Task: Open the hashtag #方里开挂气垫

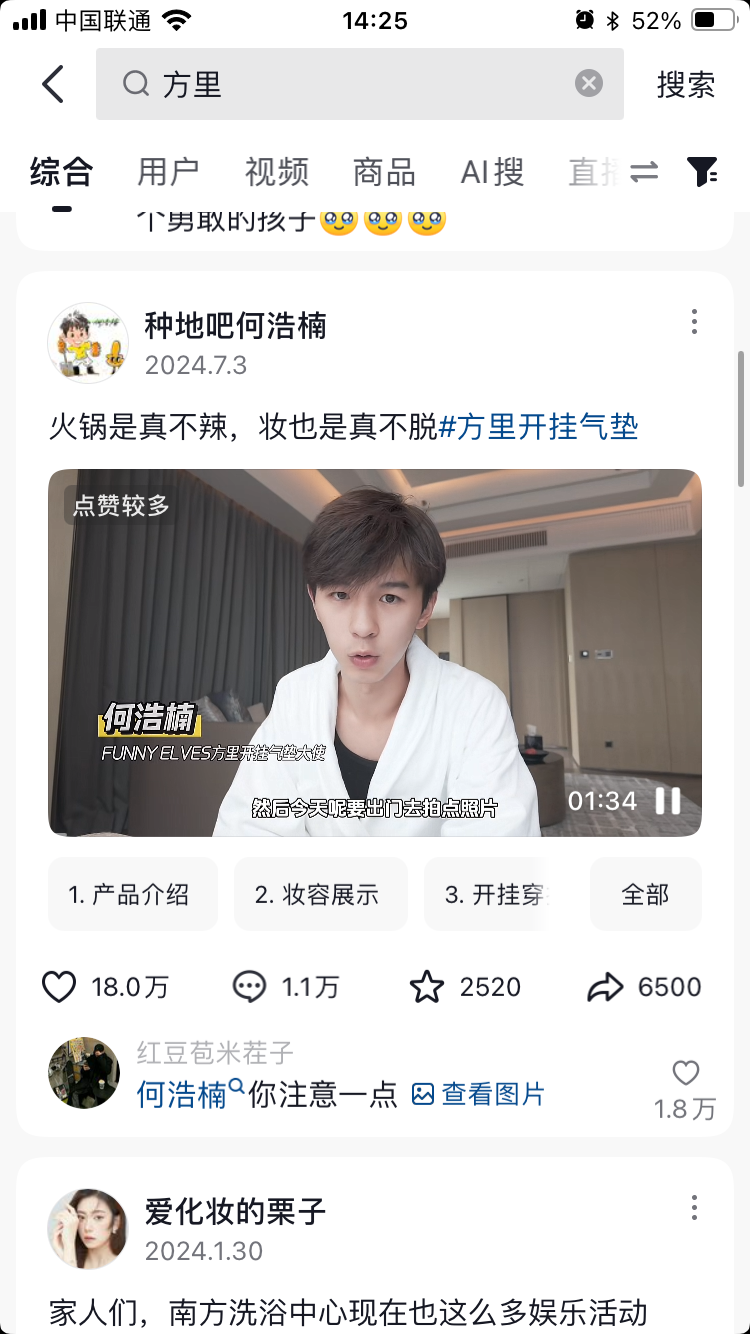Action: (538, 428)
